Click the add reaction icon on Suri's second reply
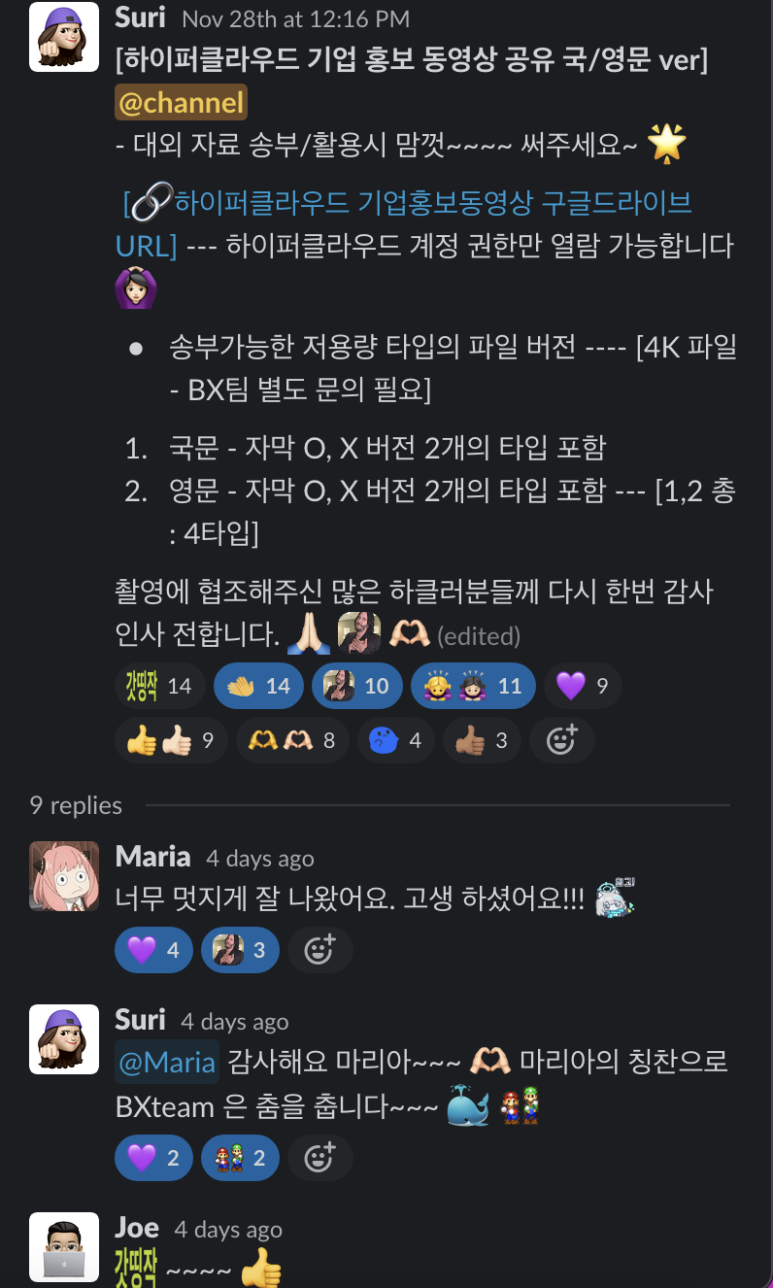773x1288 pixels. click(320, 1157)
